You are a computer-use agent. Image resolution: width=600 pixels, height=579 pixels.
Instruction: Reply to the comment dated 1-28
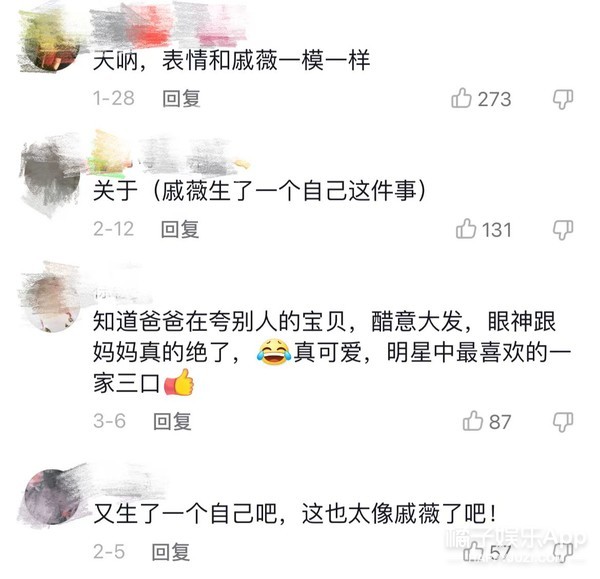(181, 98)
